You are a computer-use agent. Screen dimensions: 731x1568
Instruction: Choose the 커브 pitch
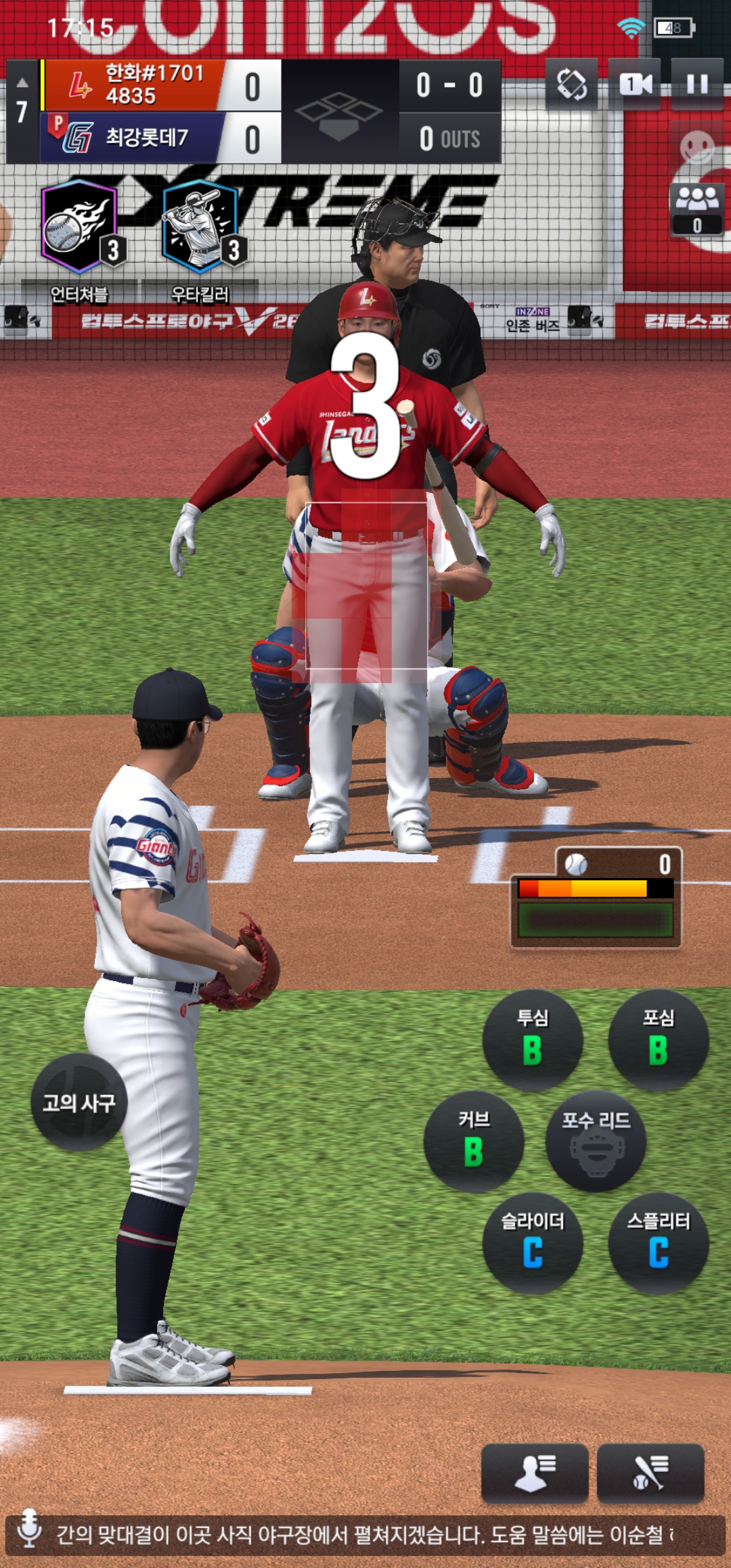(474, 1141)
